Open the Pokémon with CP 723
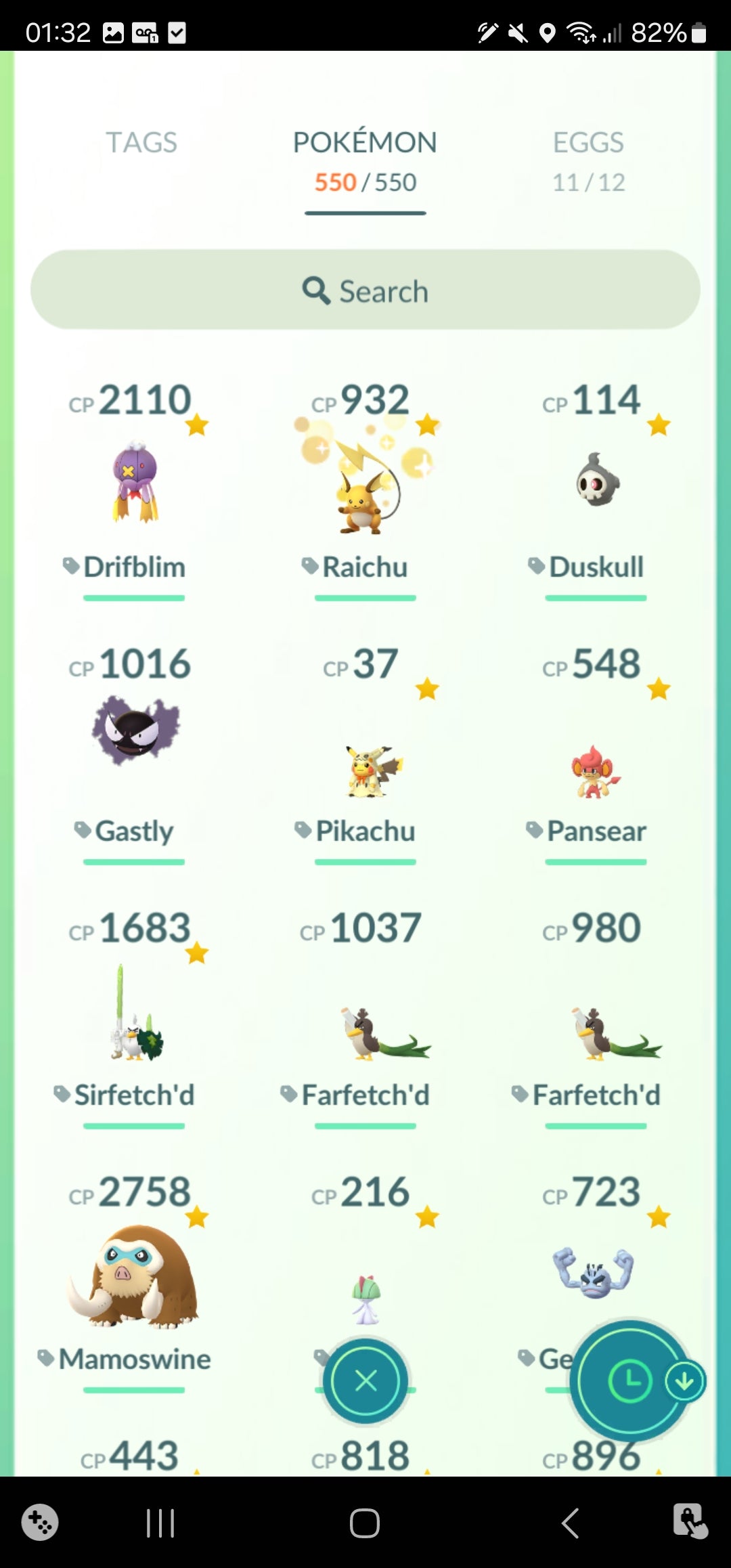731x1568 pixels. (x=594, y=1269)
